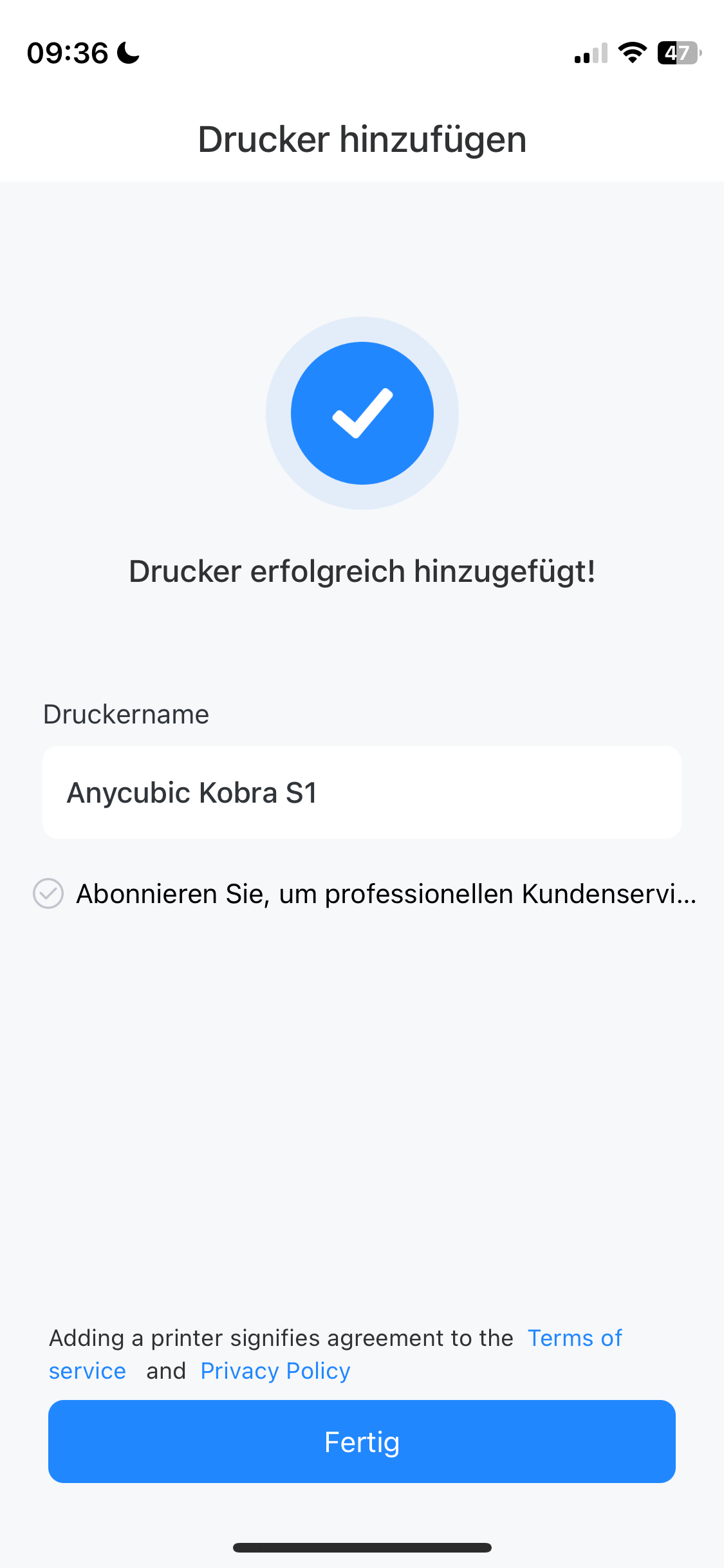This screenshot has width=724, height=1568.
Task: Edit the Druckername text field
Action: click(x=361, y=792)
